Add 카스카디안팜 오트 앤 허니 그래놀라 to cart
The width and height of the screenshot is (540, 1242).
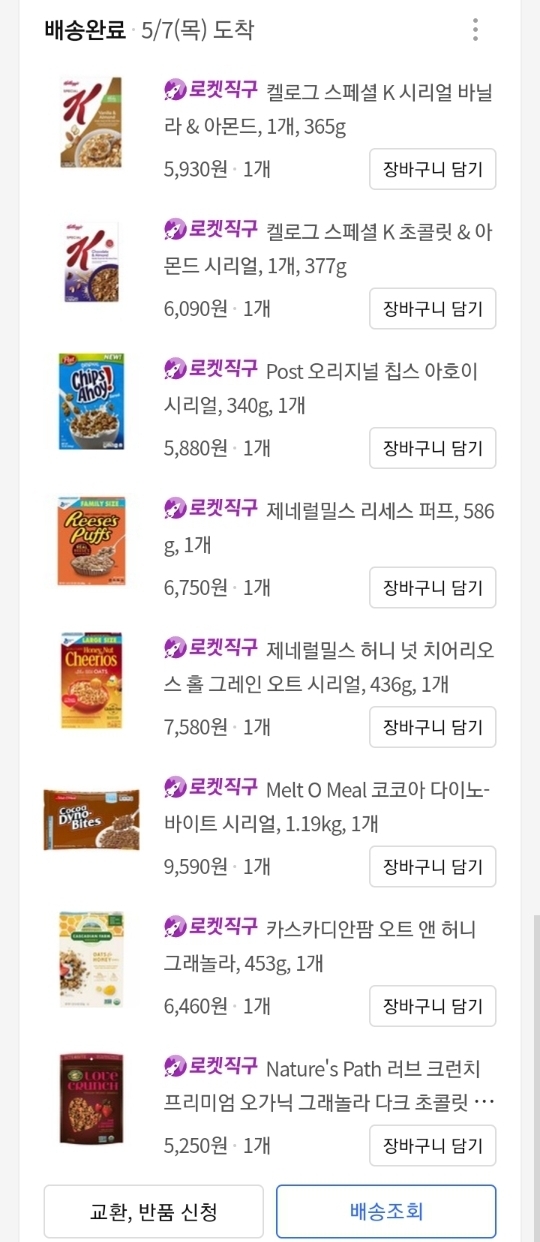point(433,1006)
